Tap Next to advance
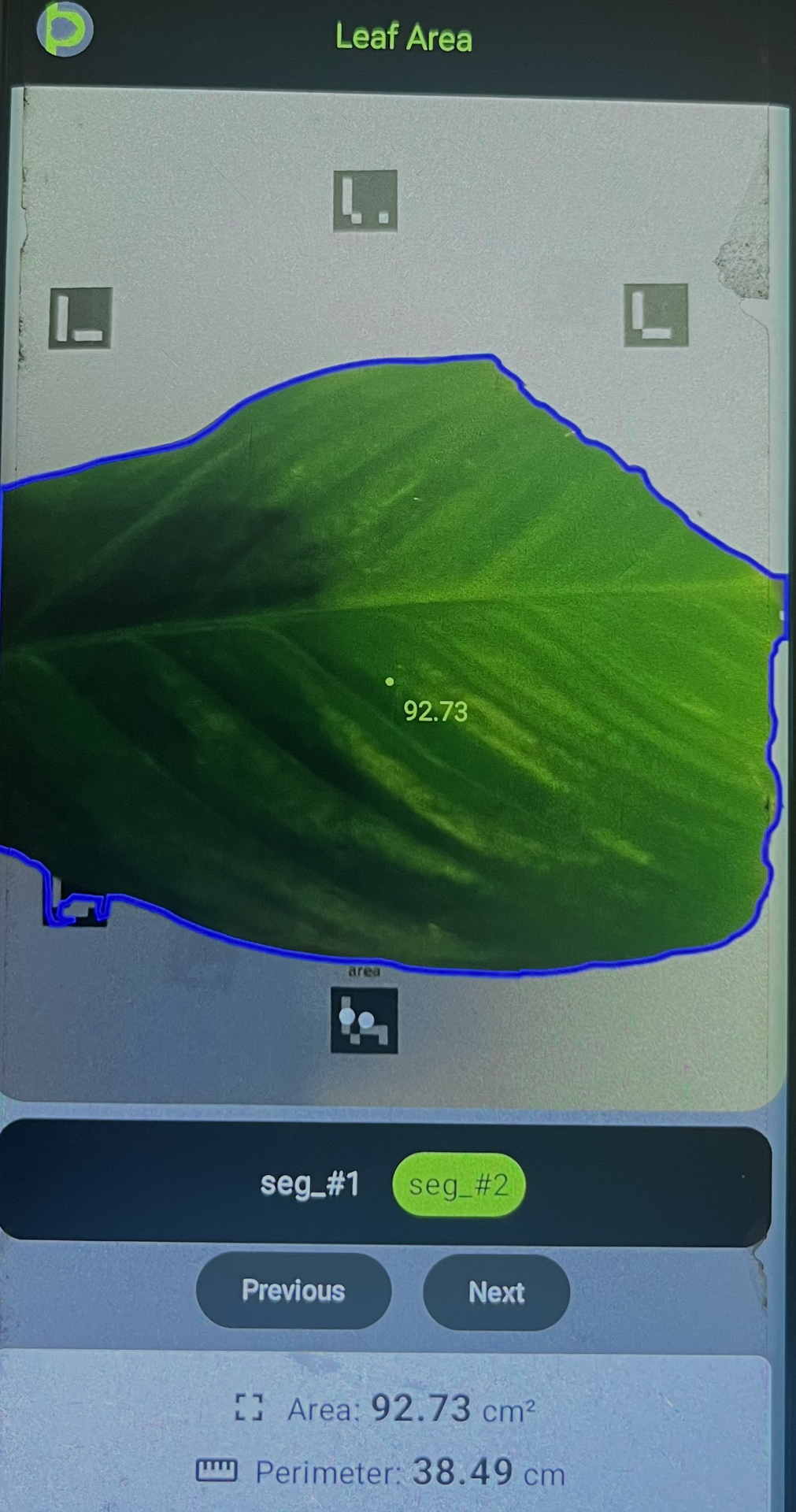Viewport: 796px width, 1512px height. (x=496, y=1292)
